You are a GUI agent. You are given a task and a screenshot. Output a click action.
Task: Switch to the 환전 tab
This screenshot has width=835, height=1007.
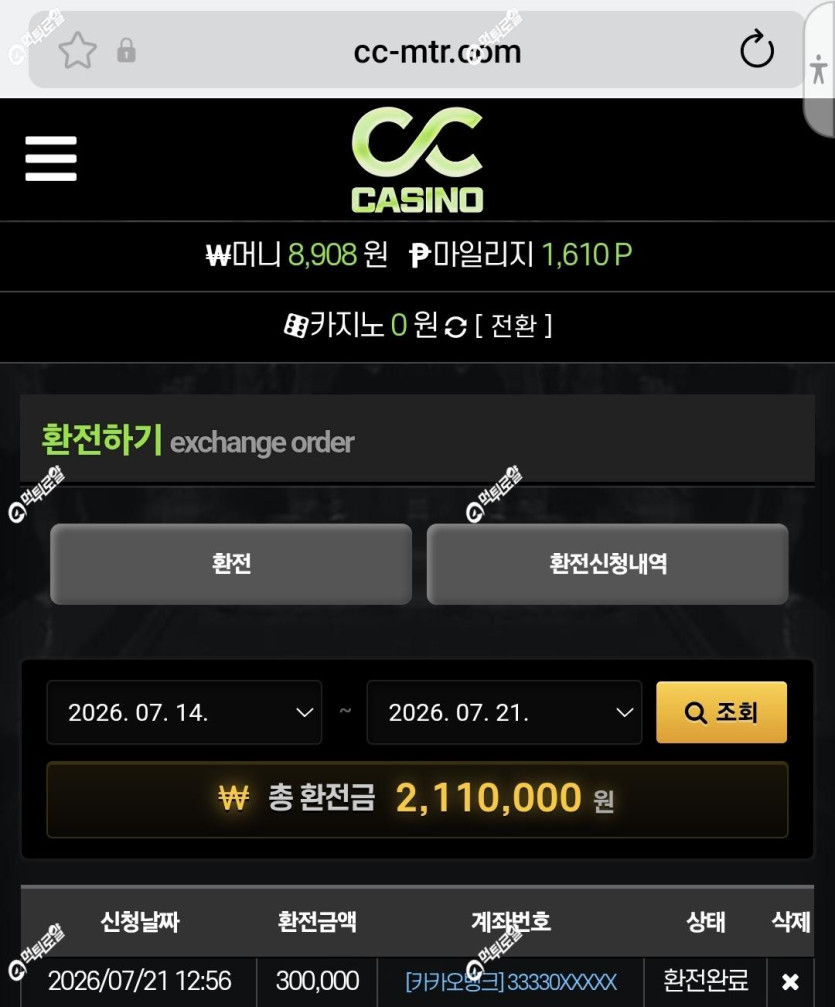231,564
